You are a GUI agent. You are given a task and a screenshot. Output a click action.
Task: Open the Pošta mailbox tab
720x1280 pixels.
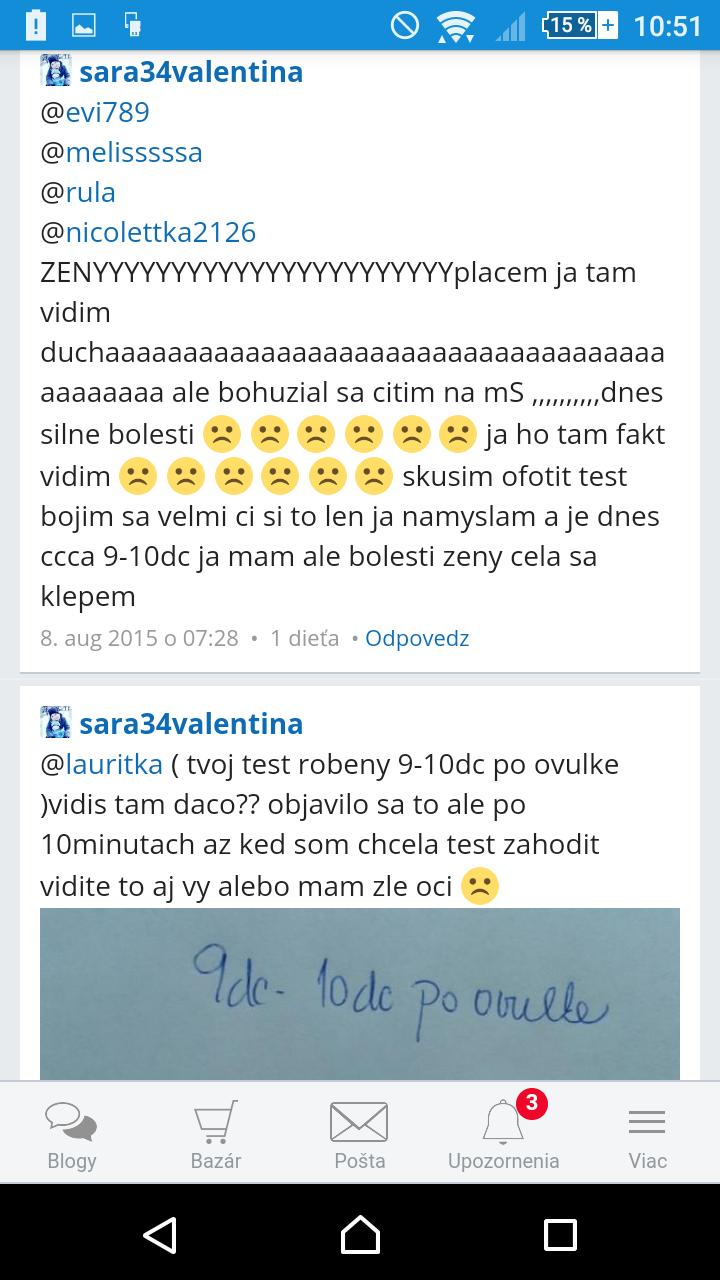tap(360, 1134)
